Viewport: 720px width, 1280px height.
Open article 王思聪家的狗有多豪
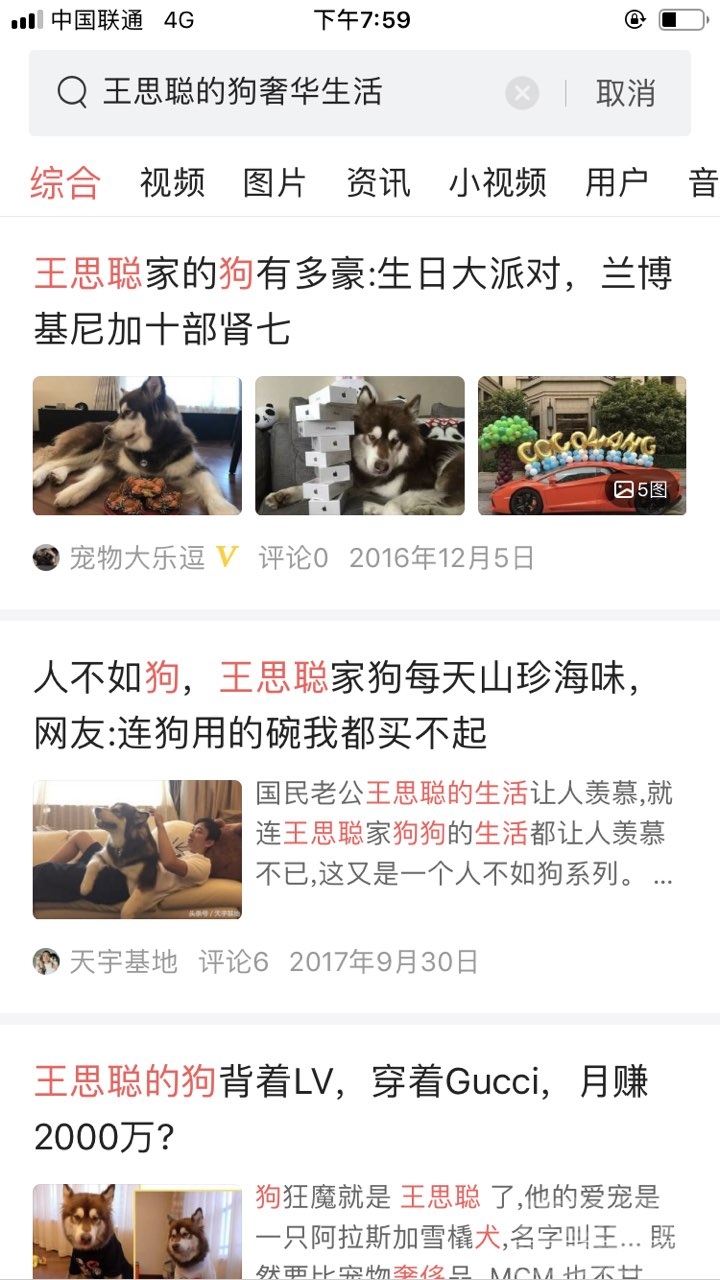[x=352, y=300]
